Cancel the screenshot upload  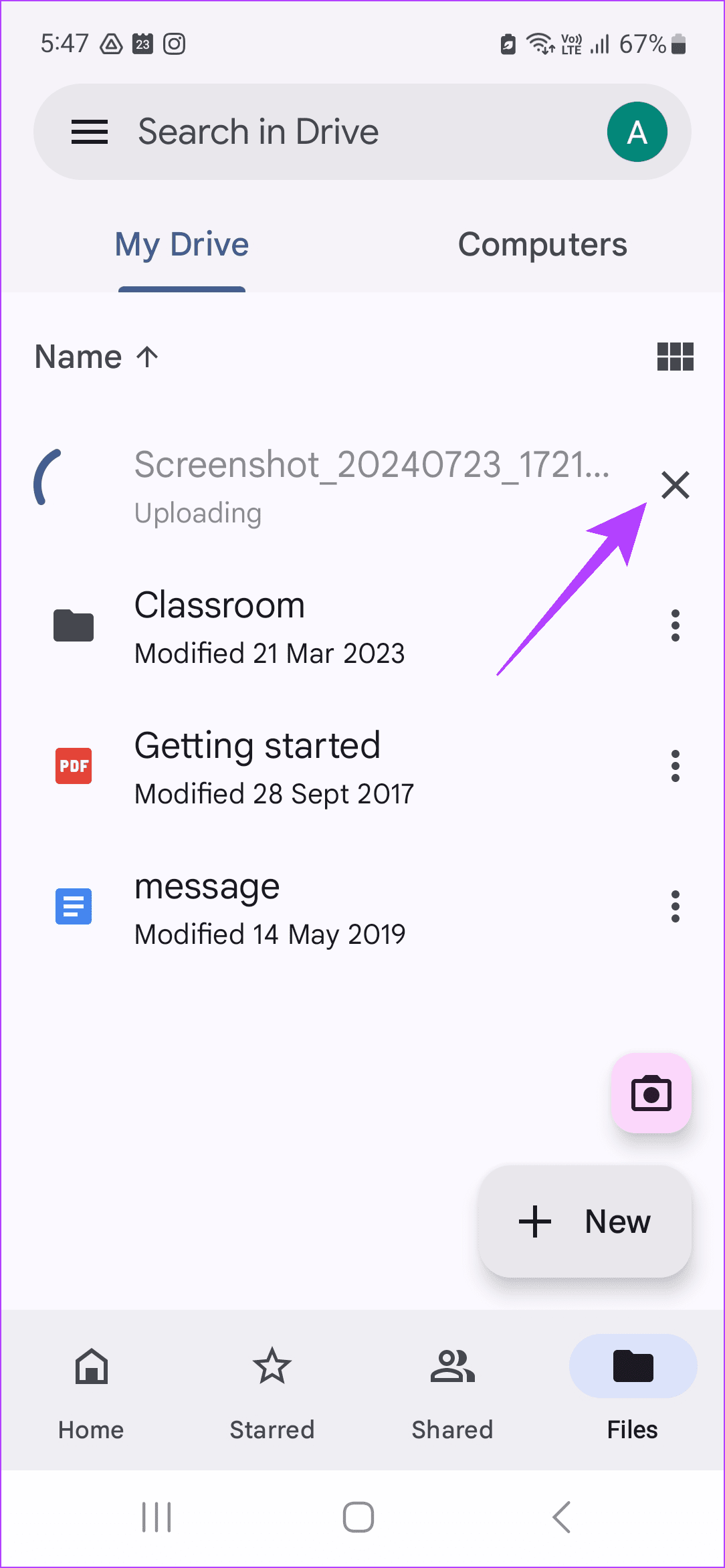(x=675, y=485)
